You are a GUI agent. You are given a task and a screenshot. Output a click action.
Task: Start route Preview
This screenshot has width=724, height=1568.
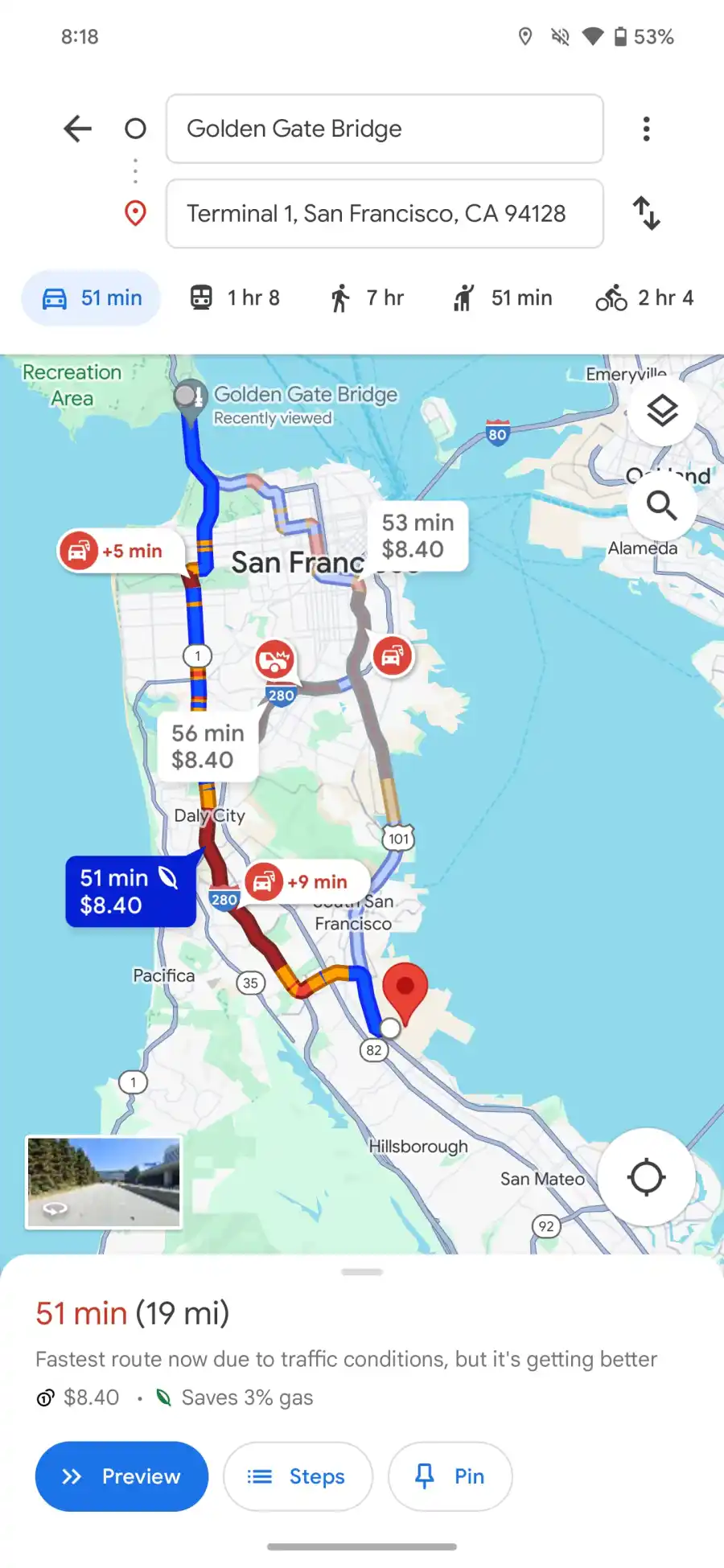121,1476
